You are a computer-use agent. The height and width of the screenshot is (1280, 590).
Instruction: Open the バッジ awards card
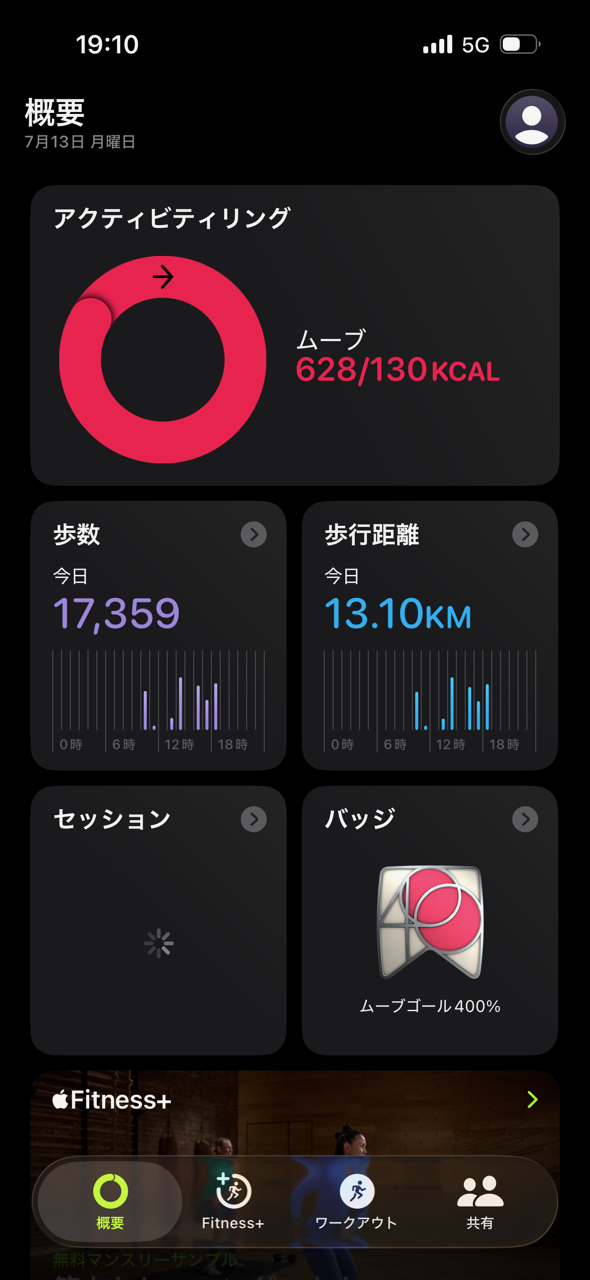(x=430, y=920)
